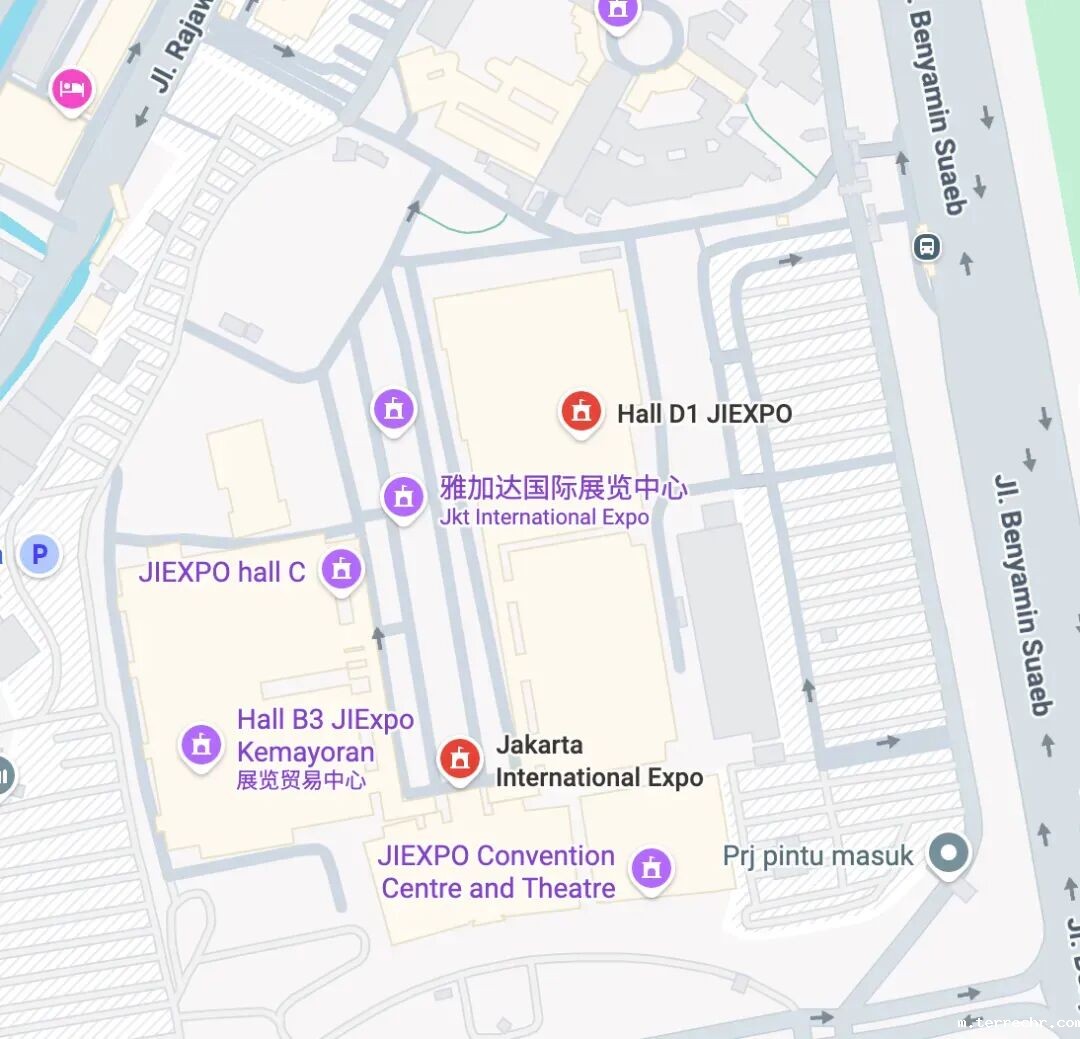Select the Jakarta International Expo red pin

[x=460, y=759]
